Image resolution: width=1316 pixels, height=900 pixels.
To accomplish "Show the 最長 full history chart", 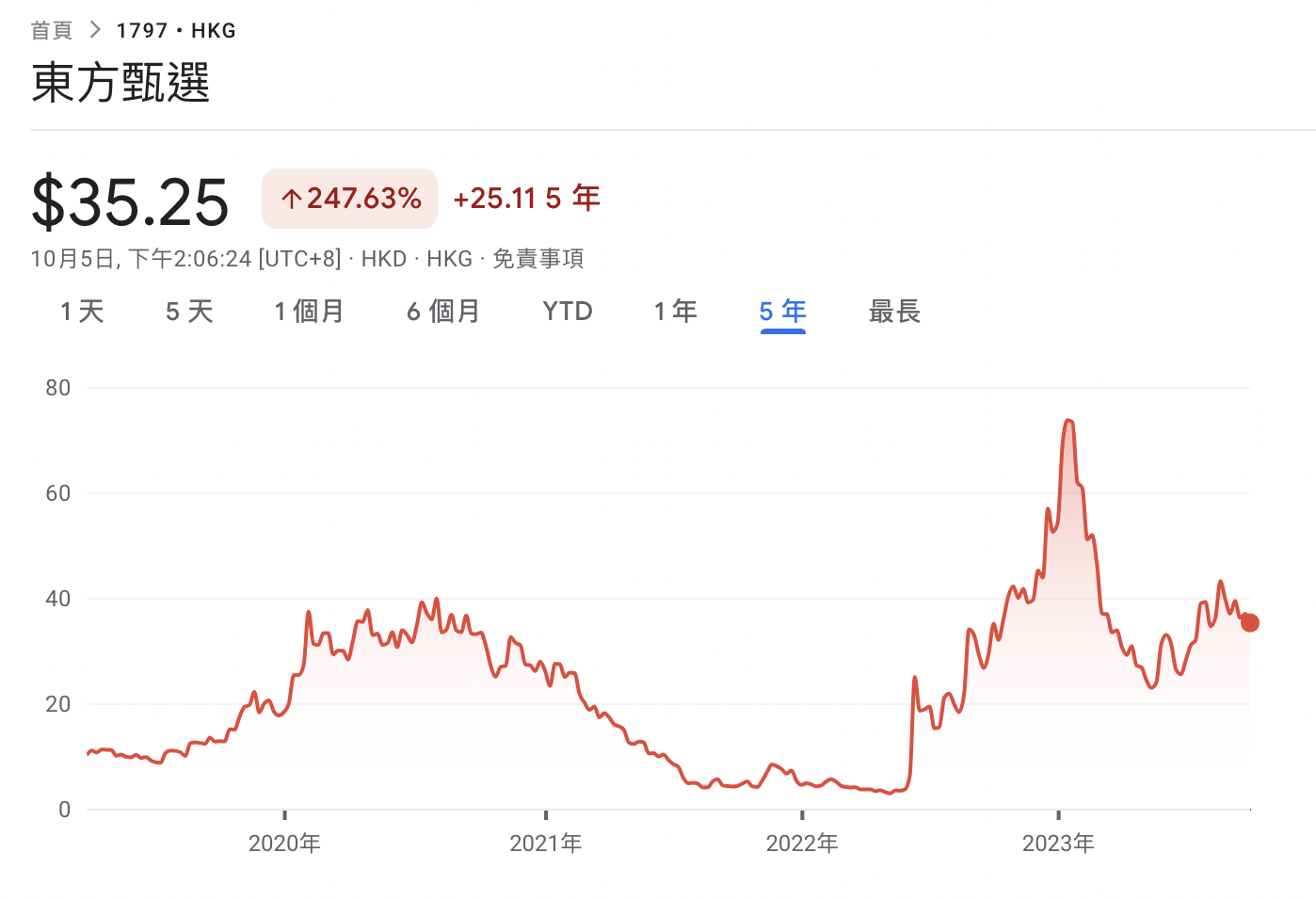I will coord(894,312).
